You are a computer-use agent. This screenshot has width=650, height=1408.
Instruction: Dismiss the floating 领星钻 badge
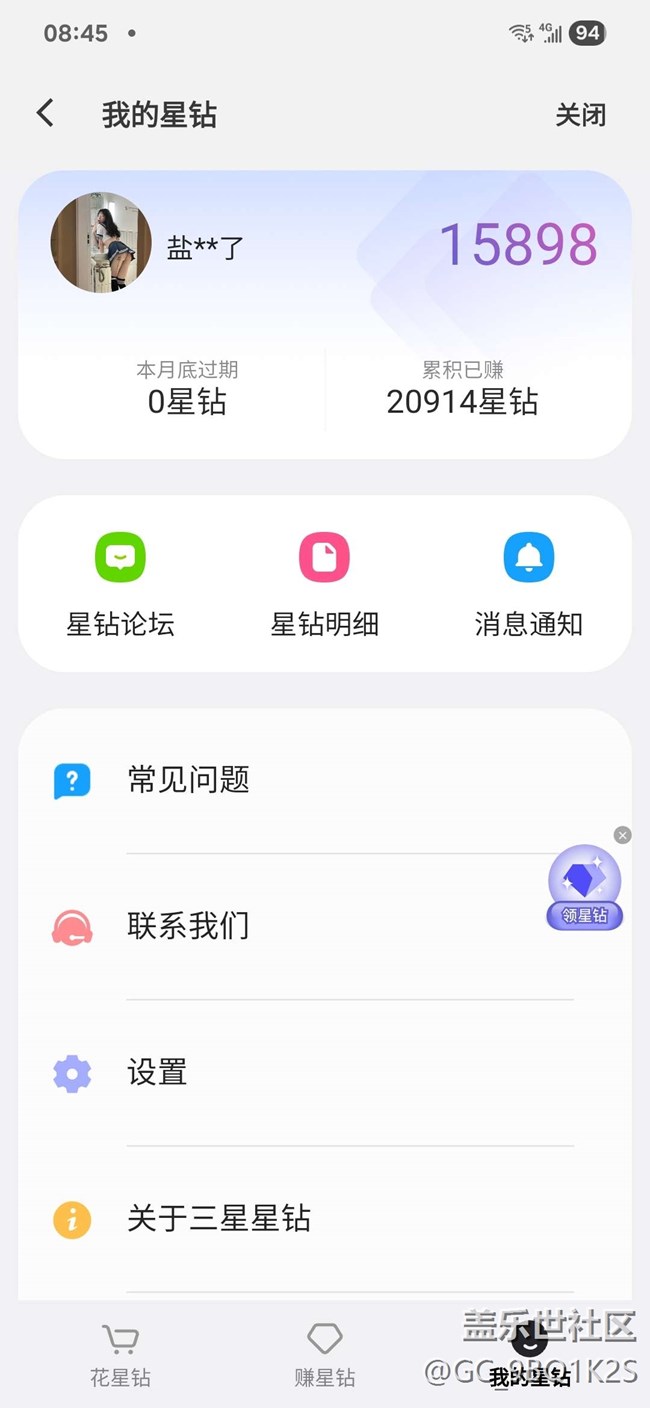click(x=623, y=835)
